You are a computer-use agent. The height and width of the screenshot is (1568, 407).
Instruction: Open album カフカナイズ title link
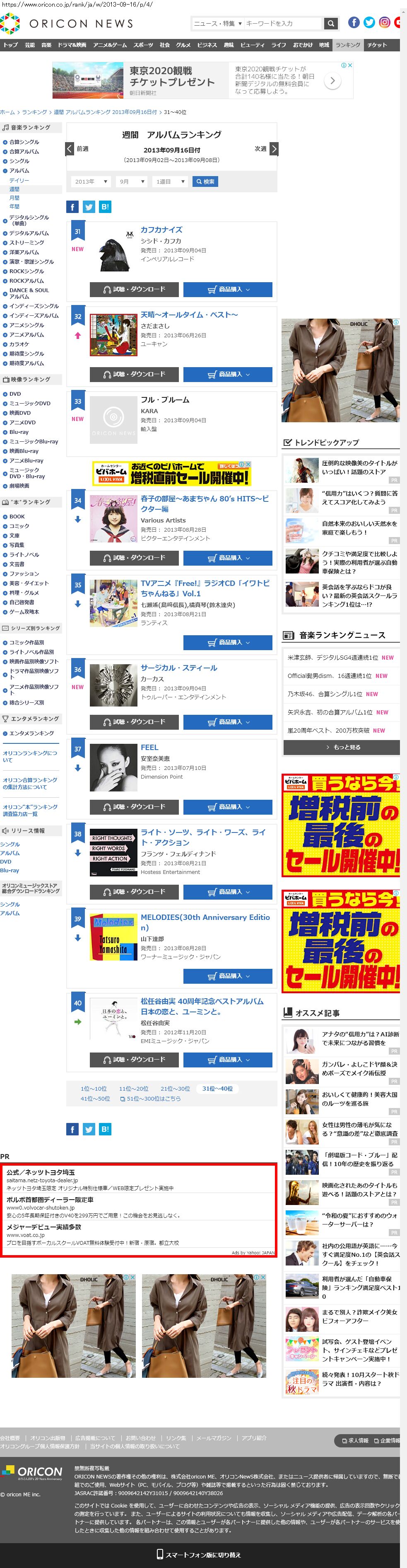tap(161, 230)
